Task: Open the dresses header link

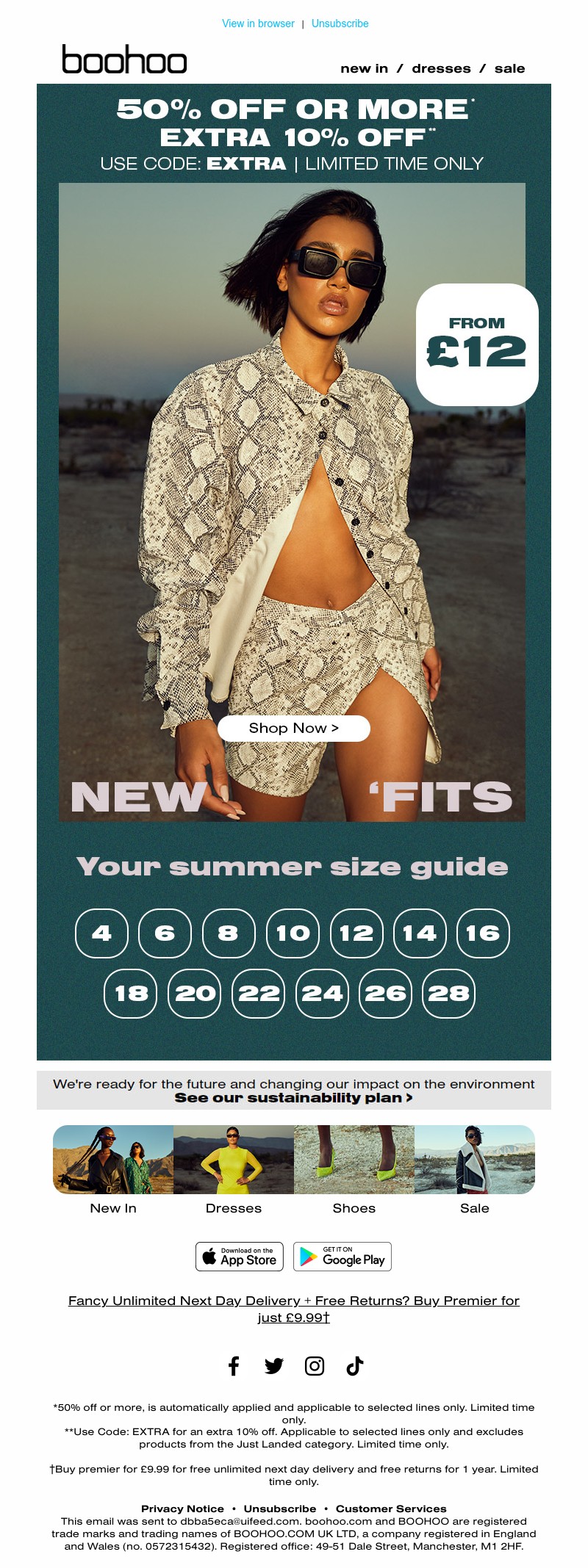Action: 441,68
